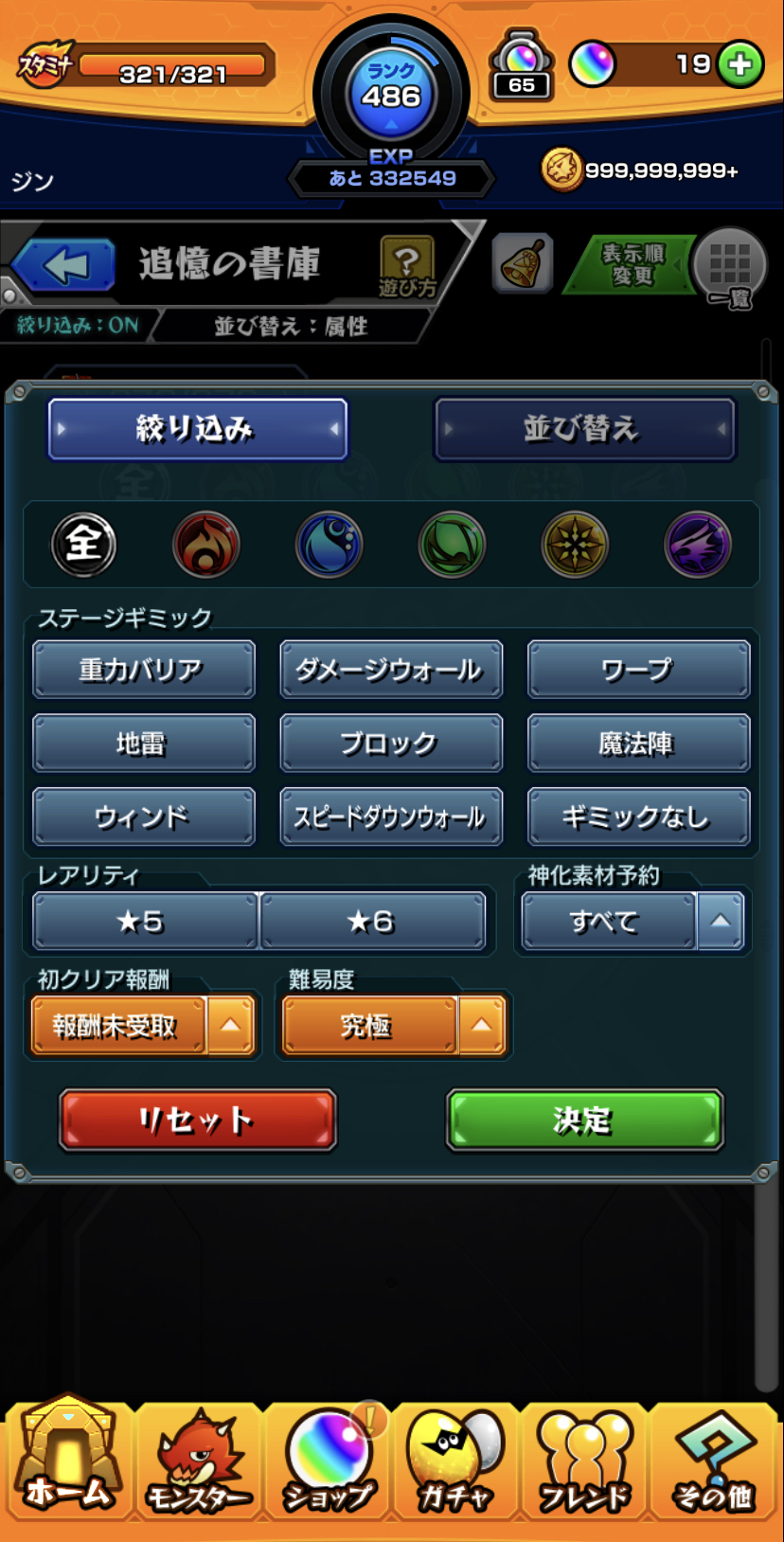Select the fire element filter

pos(206,545)
